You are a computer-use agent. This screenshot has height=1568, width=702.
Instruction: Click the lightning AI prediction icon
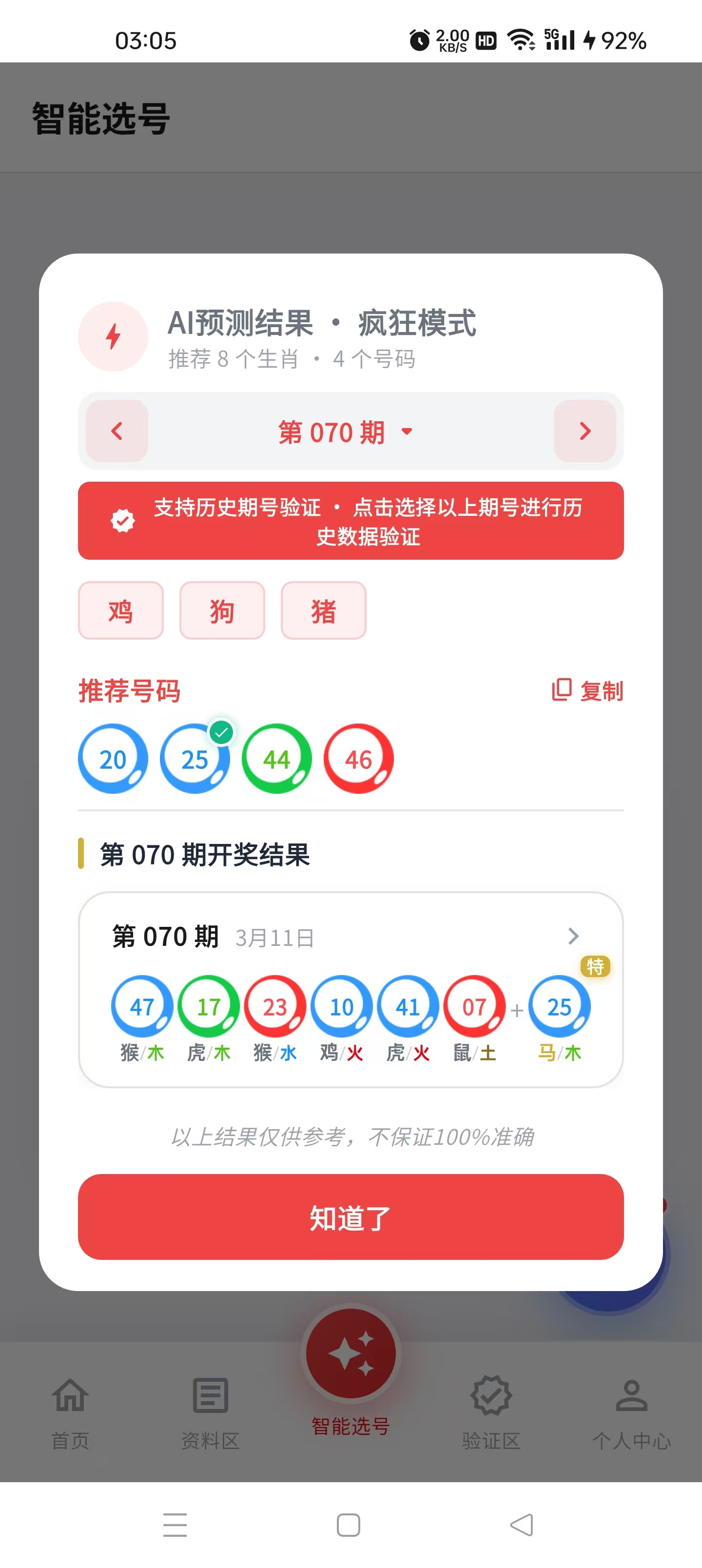coord(113,336)
